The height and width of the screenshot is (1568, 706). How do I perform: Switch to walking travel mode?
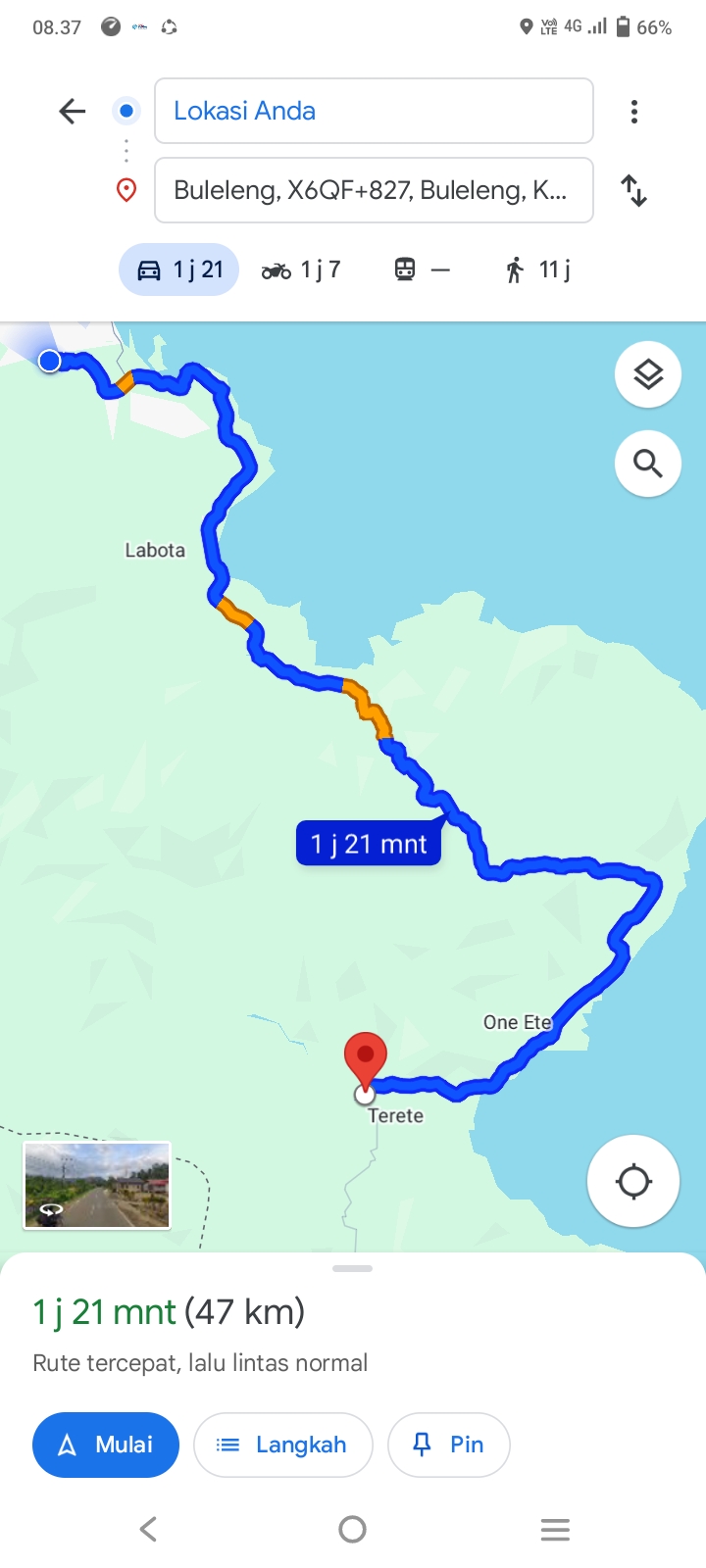pos(537,269)
